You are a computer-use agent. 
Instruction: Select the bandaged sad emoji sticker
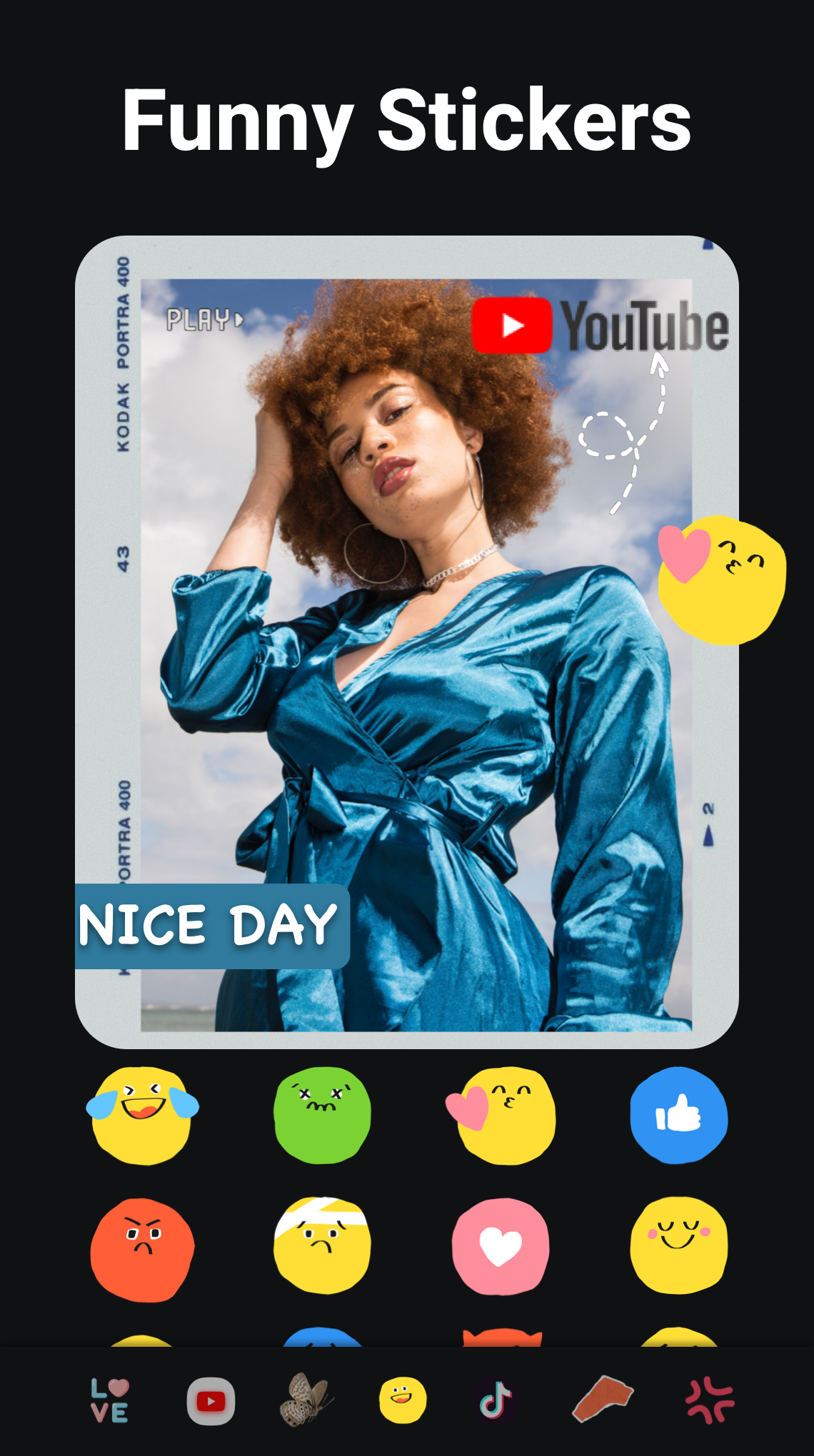321,1245
